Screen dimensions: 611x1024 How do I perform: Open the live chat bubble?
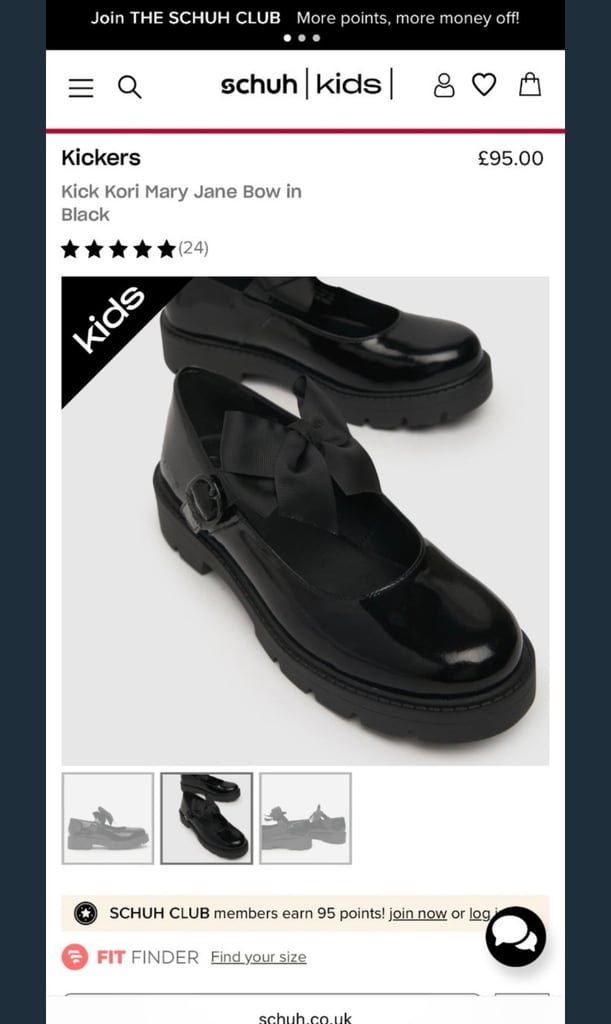point(516,936)
